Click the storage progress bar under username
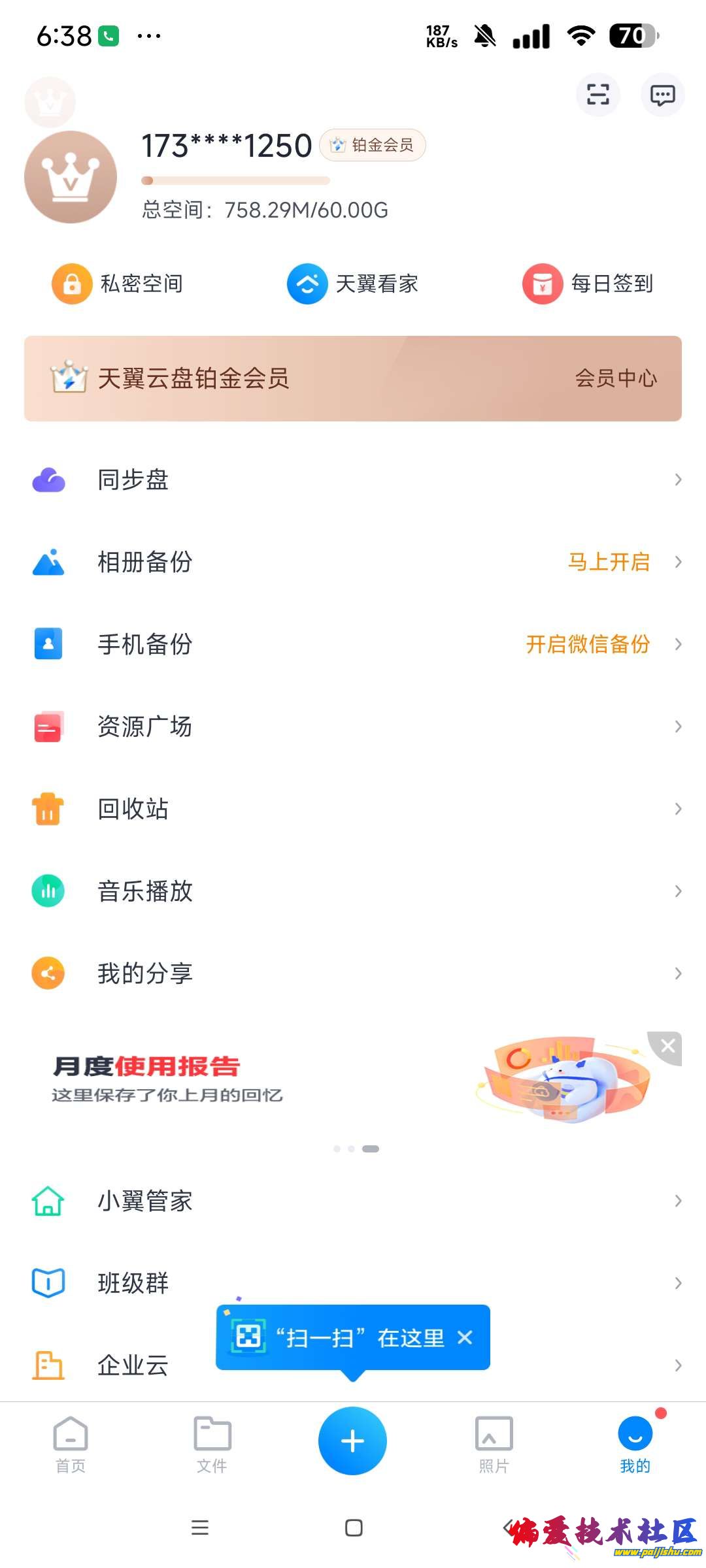 tap(235, 180)
